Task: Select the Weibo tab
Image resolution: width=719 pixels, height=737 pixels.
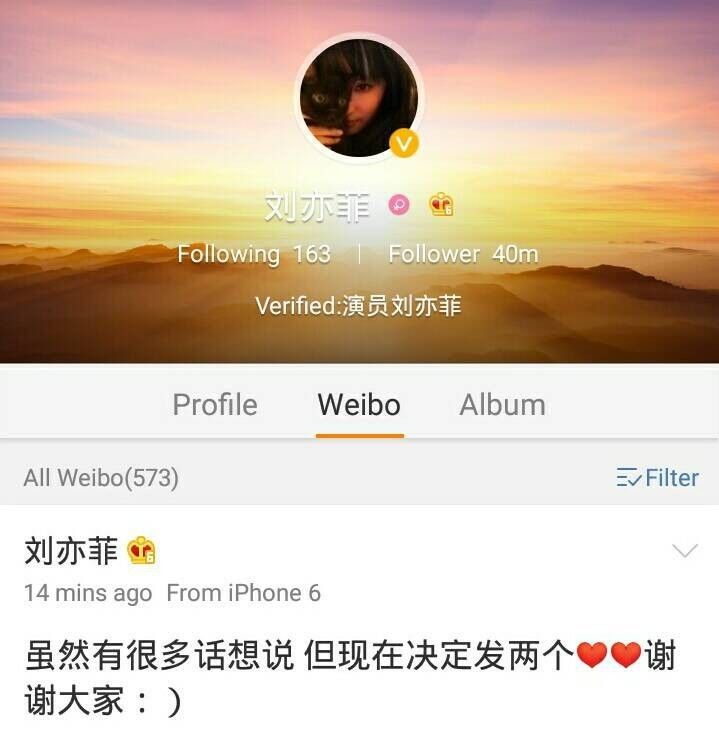Action: click(x=359, y=405)
